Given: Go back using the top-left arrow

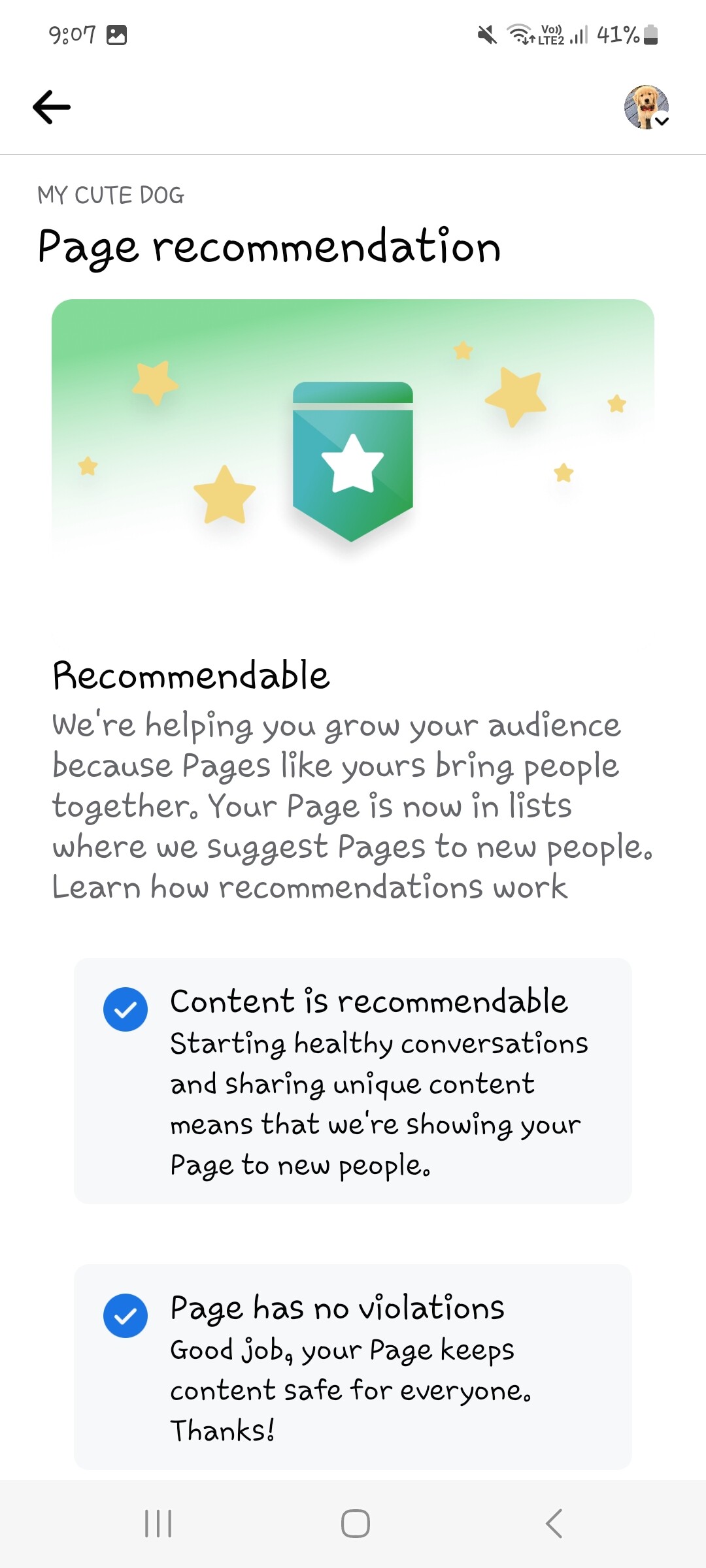Looking at the screenshot, I should 52,107.
